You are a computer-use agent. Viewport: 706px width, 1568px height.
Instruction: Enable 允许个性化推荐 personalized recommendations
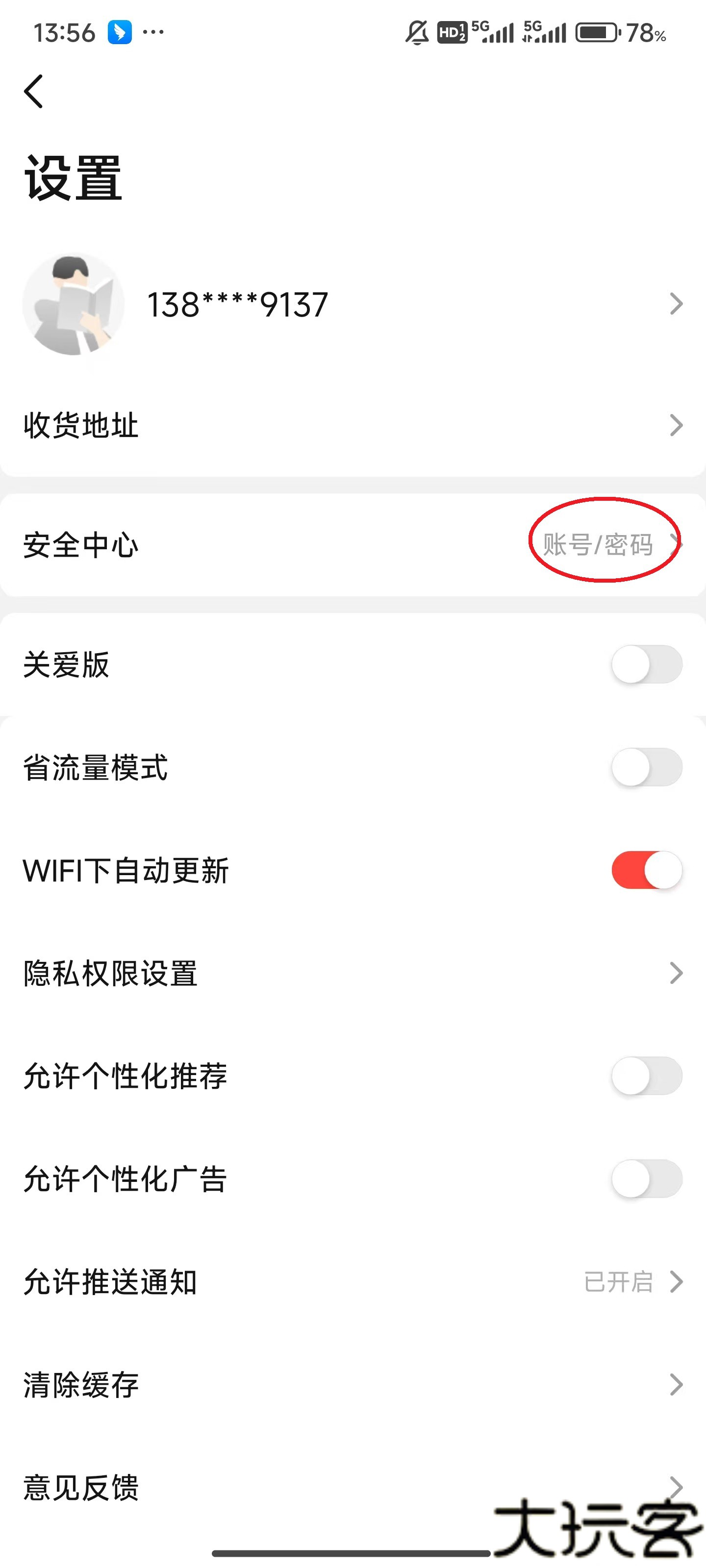tap(648, 1076)
